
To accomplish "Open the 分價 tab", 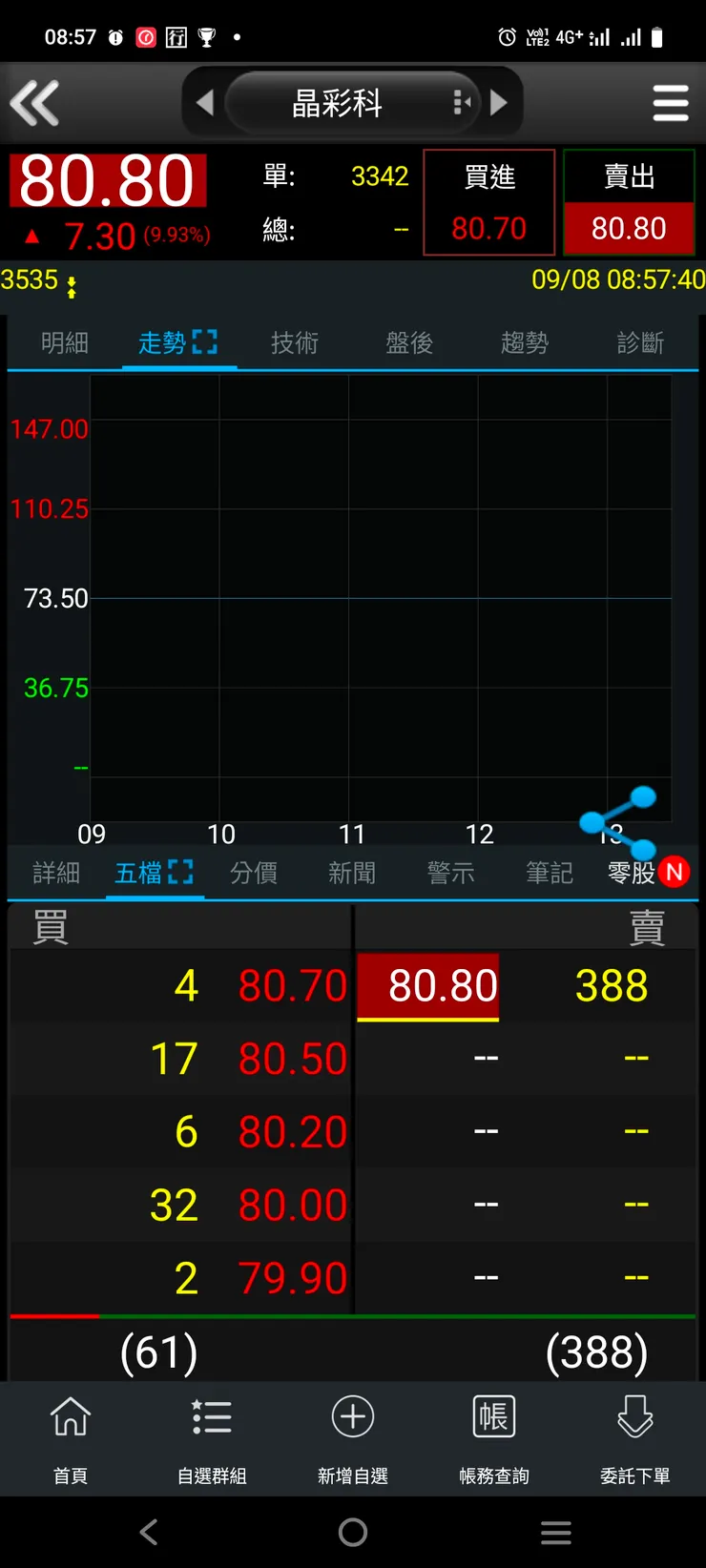I will point(254,873).
